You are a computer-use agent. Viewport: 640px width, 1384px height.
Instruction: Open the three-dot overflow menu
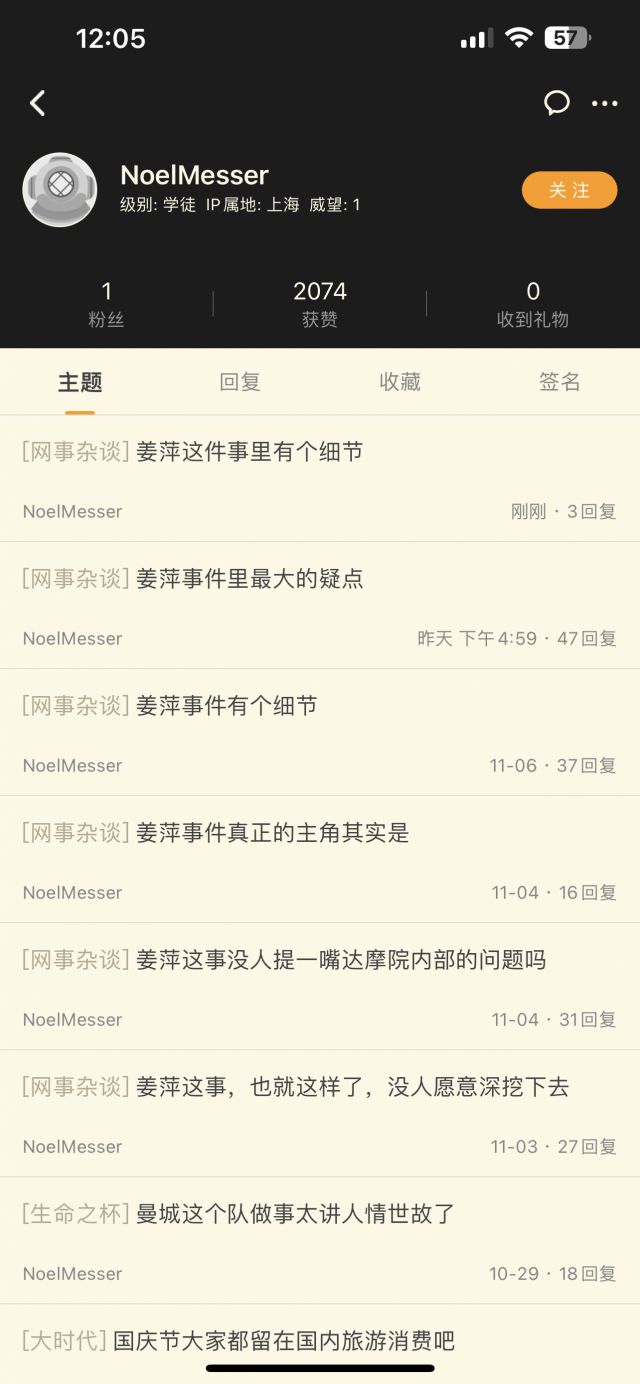(x=604, y=103)
